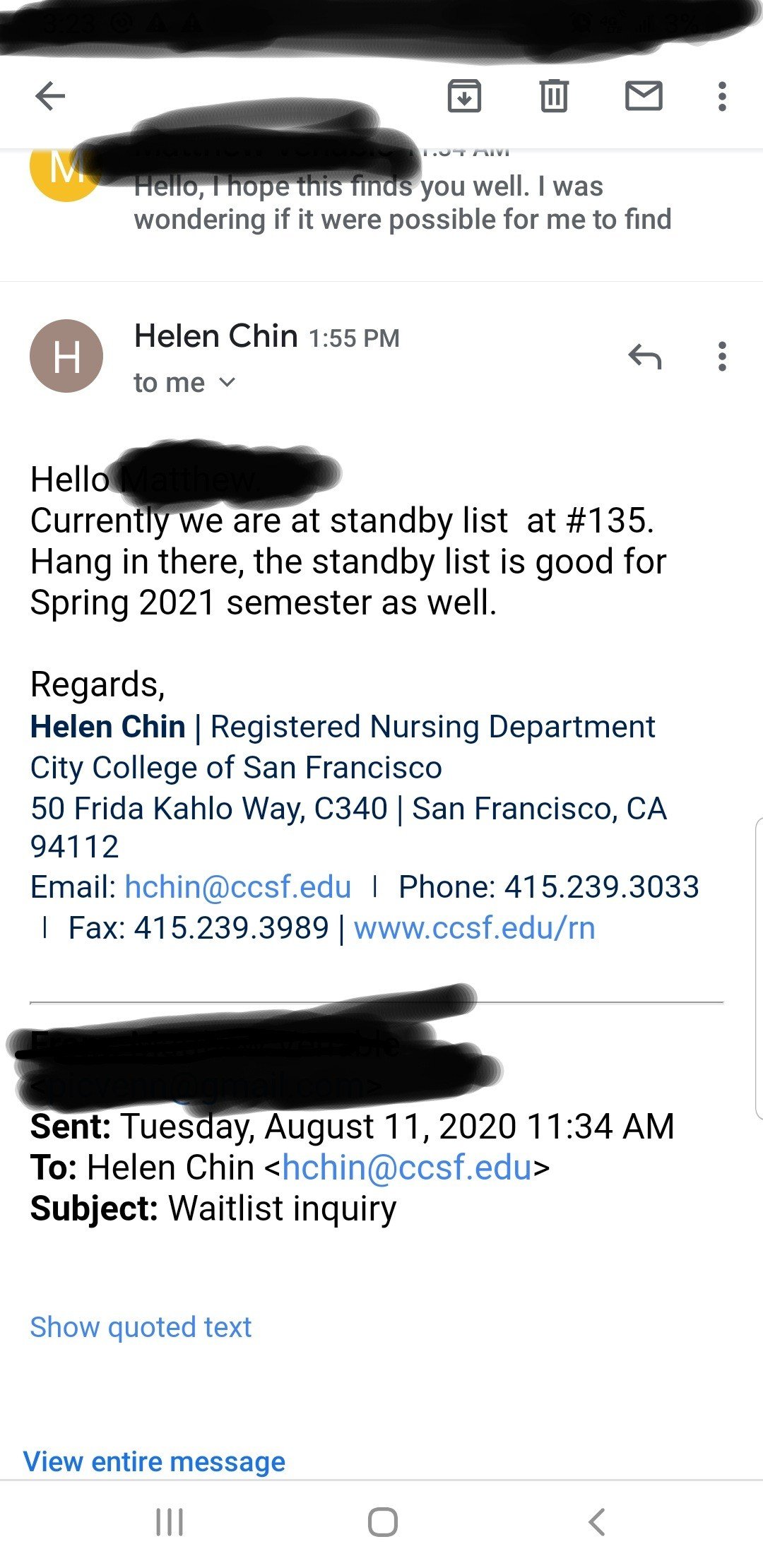Screen dimensions: 763x1568
Task: Open the top bar overflow menu
Action: 722,96
